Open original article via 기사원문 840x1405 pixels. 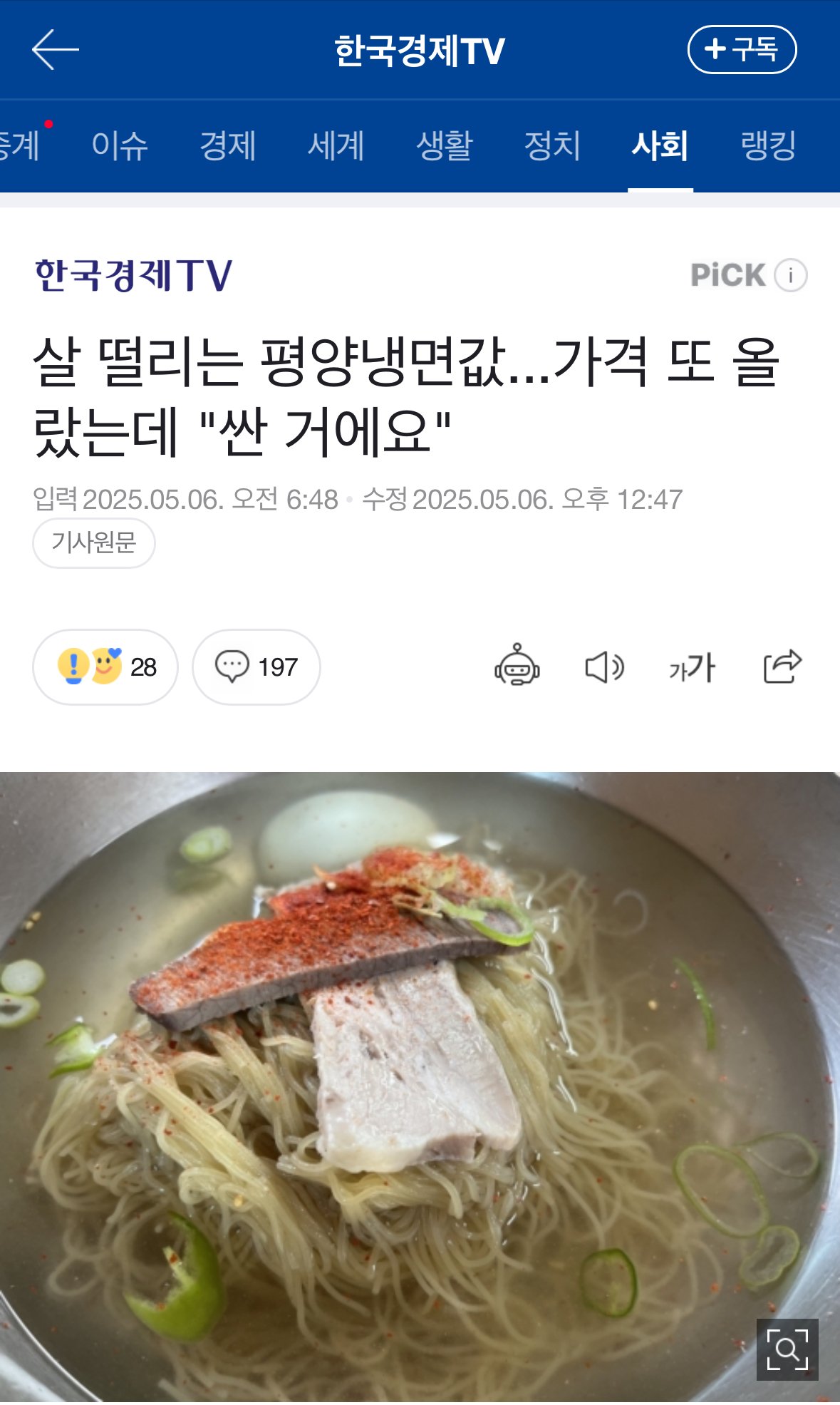[93, 543]
